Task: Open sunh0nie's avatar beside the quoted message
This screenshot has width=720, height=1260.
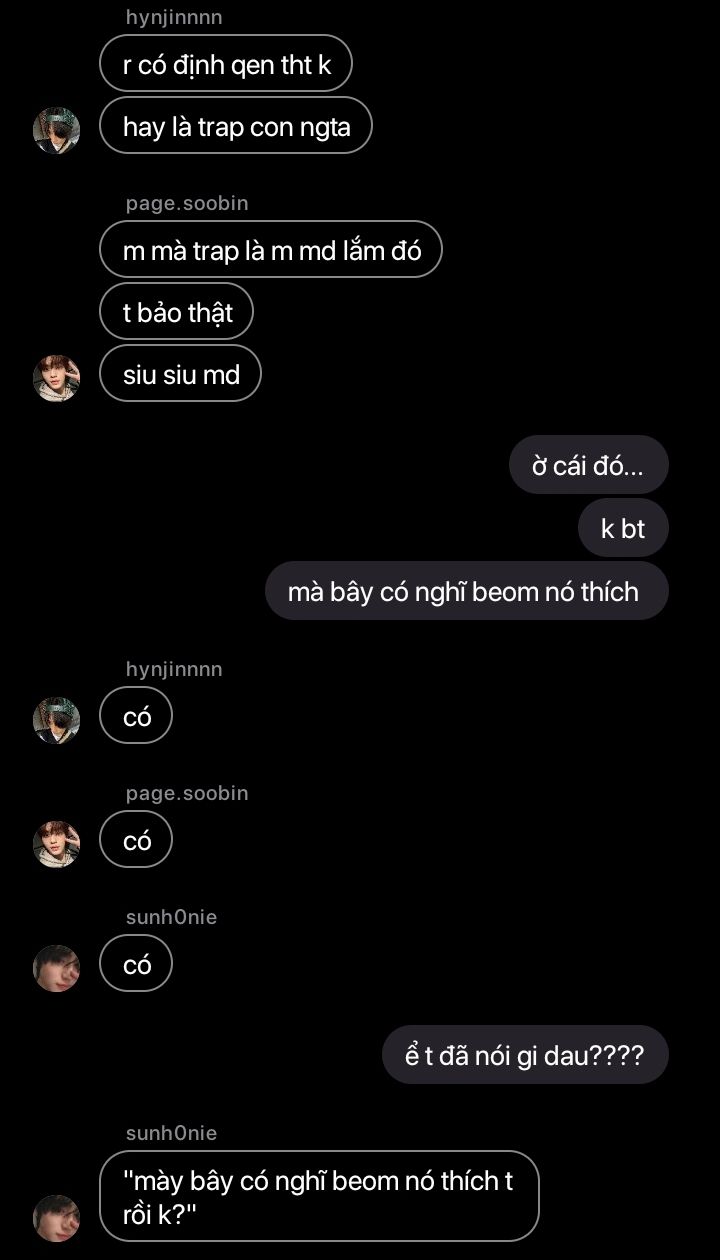Action: point(56,1217)
